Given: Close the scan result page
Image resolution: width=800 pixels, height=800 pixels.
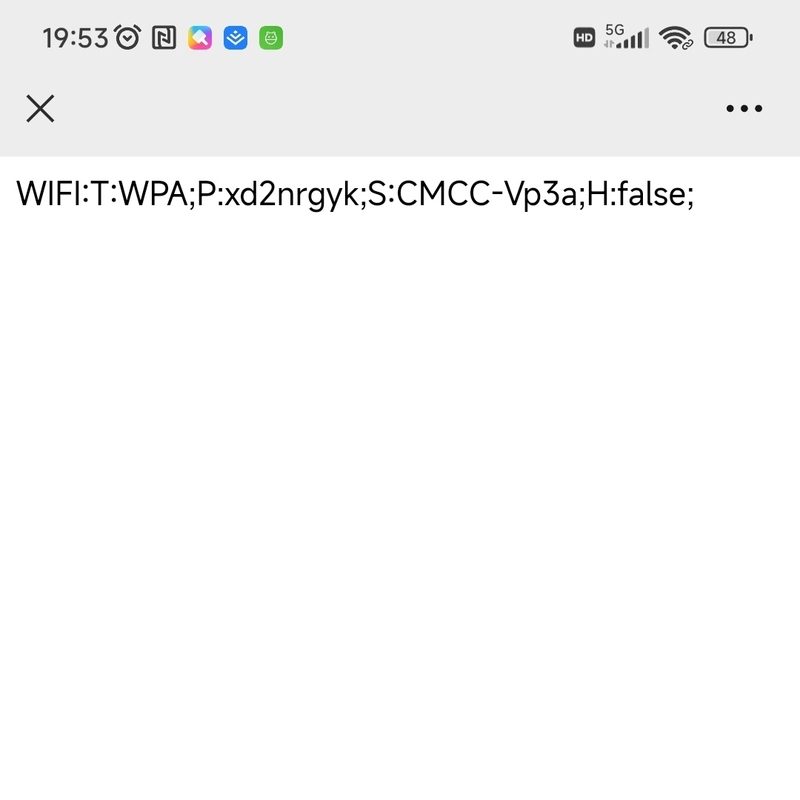Looking at the screenshot, I should coord(40,108).
